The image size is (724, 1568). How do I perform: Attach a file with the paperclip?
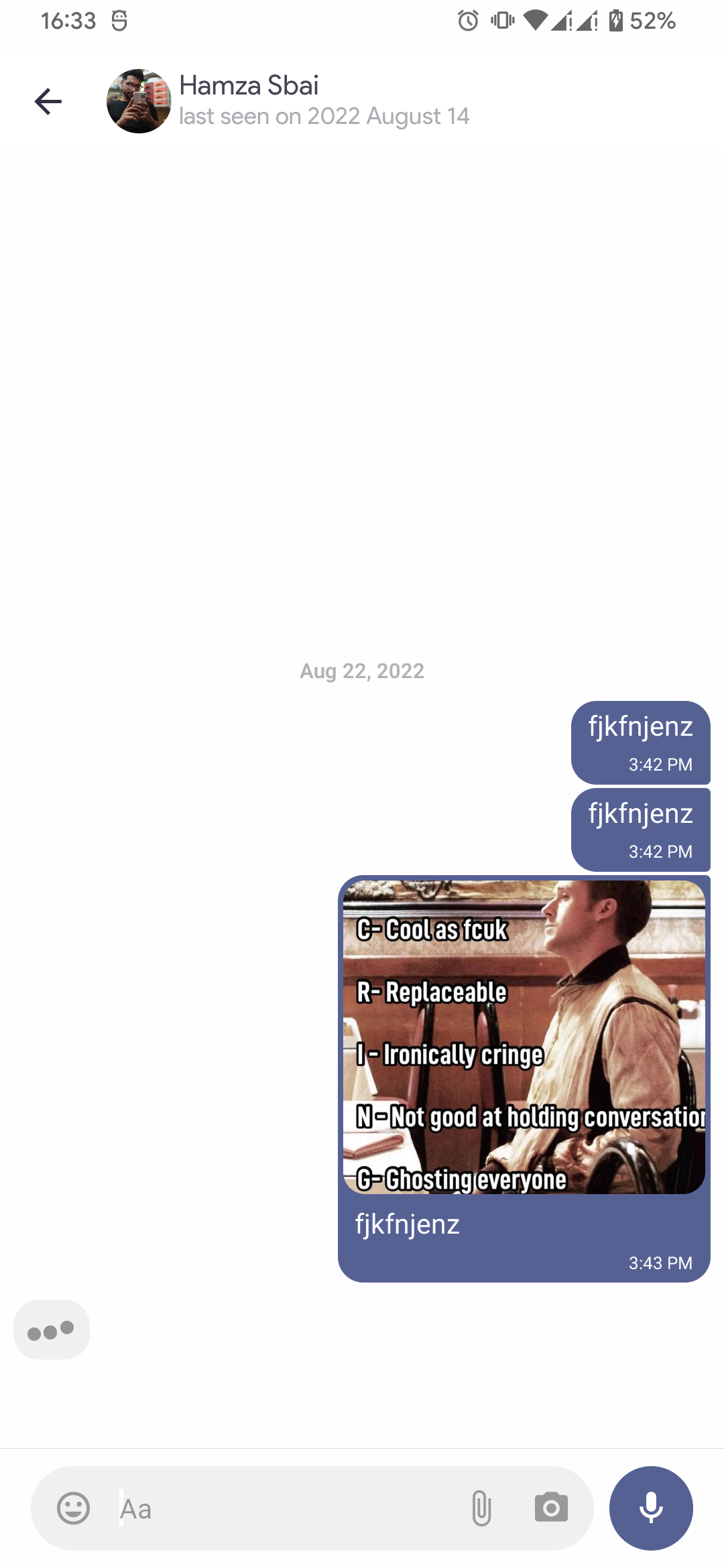481,1508
